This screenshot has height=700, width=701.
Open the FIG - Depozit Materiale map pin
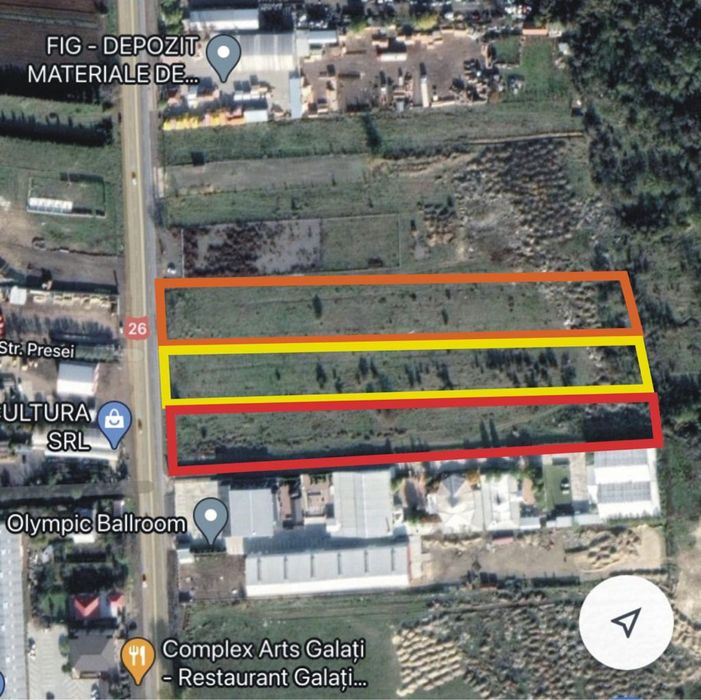228,55
